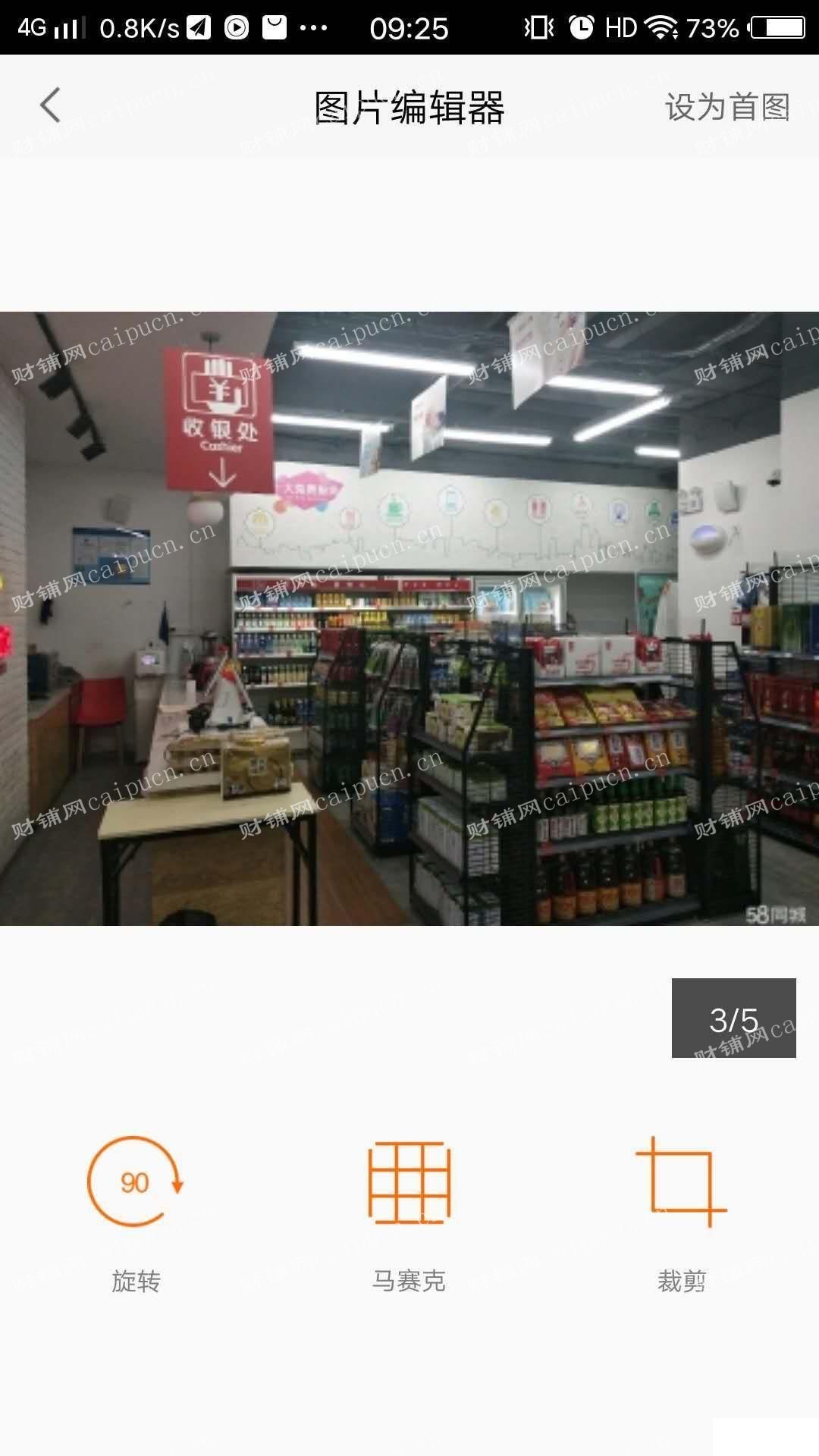Tap 设为首图 to set cover image
819x1456 pixels.
click(727, 107)
